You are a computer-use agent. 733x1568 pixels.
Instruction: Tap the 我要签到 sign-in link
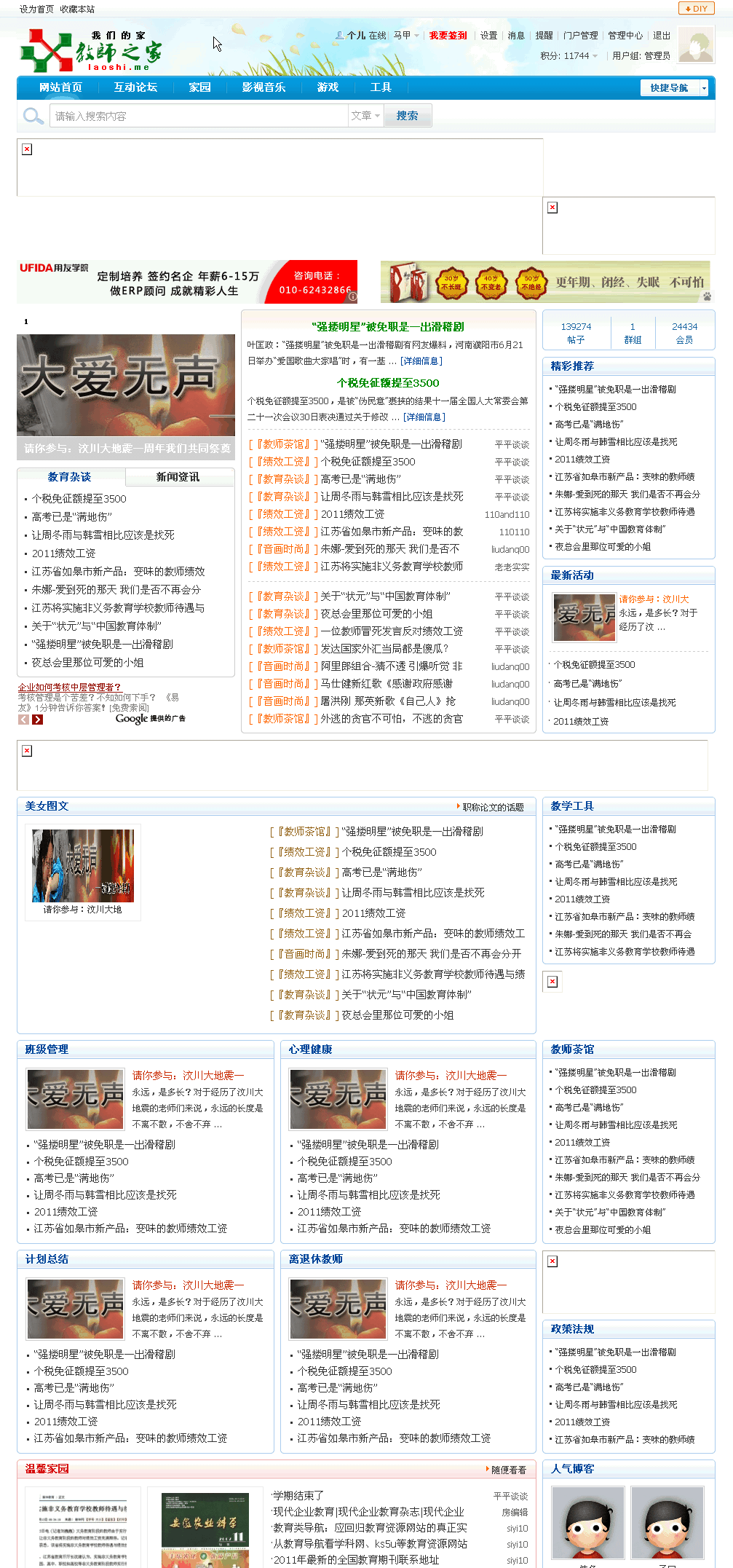point(448,36)
